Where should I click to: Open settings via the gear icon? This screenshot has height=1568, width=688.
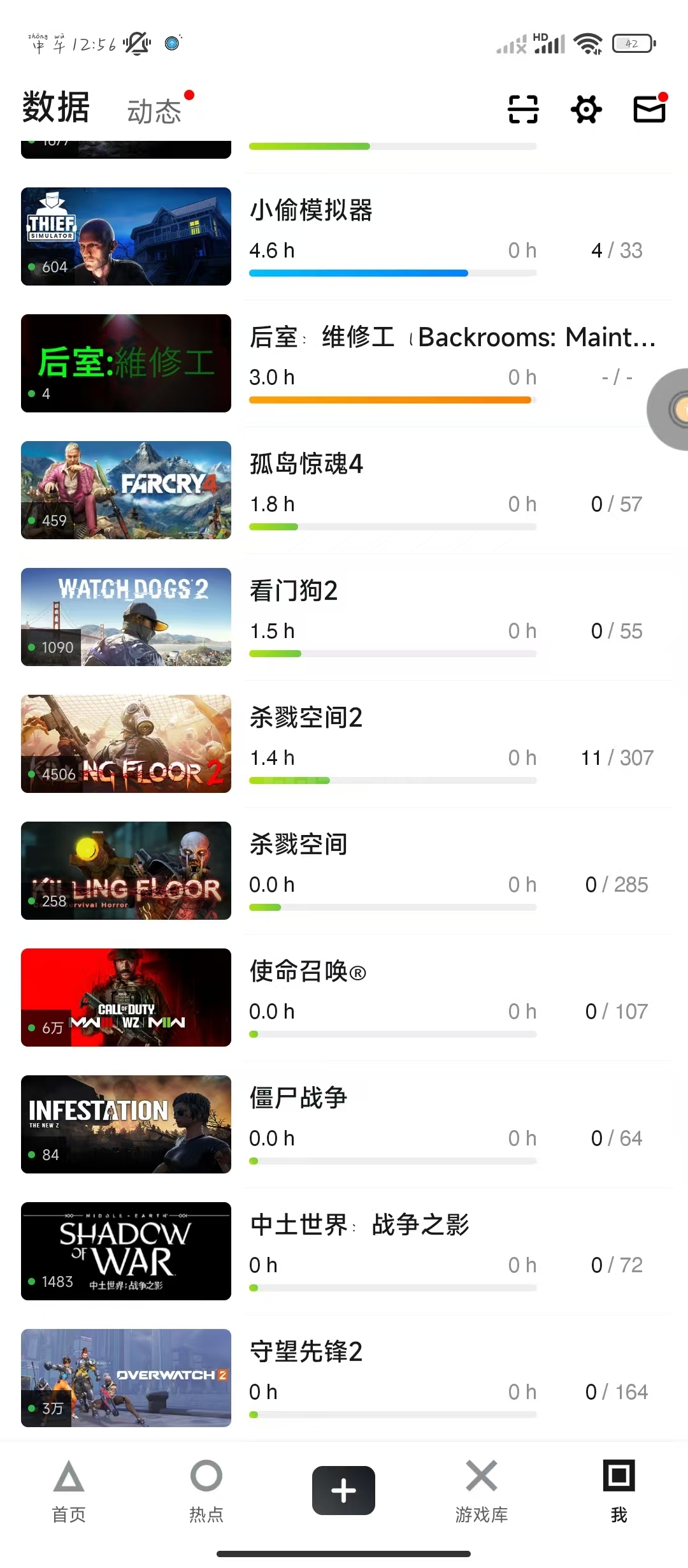coord(586,109)
